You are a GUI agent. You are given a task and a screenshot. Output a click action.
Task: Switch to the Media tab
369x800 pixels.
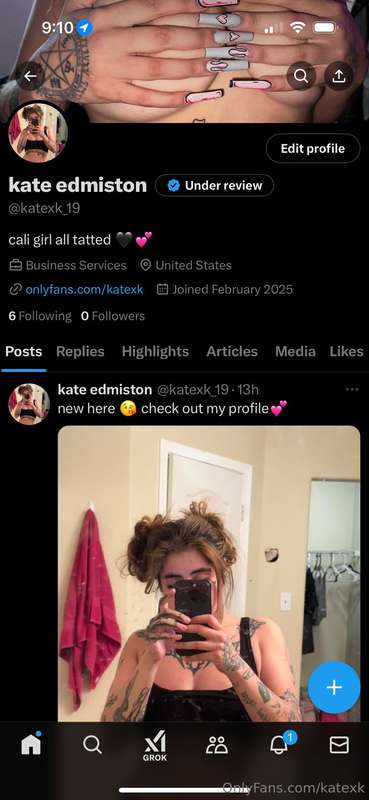(x=295, y=352)
